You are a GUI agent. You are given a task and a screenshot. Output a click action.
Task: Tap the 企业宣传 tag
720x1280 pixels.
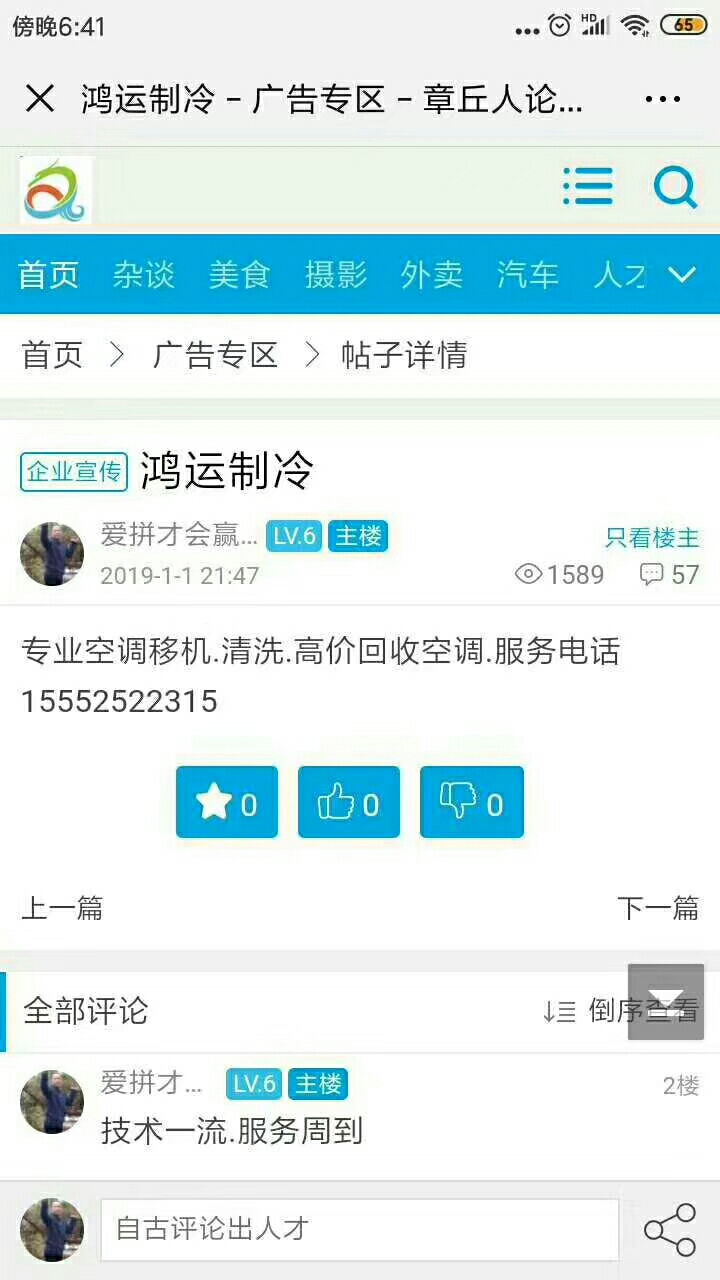(x=74, y=471)
